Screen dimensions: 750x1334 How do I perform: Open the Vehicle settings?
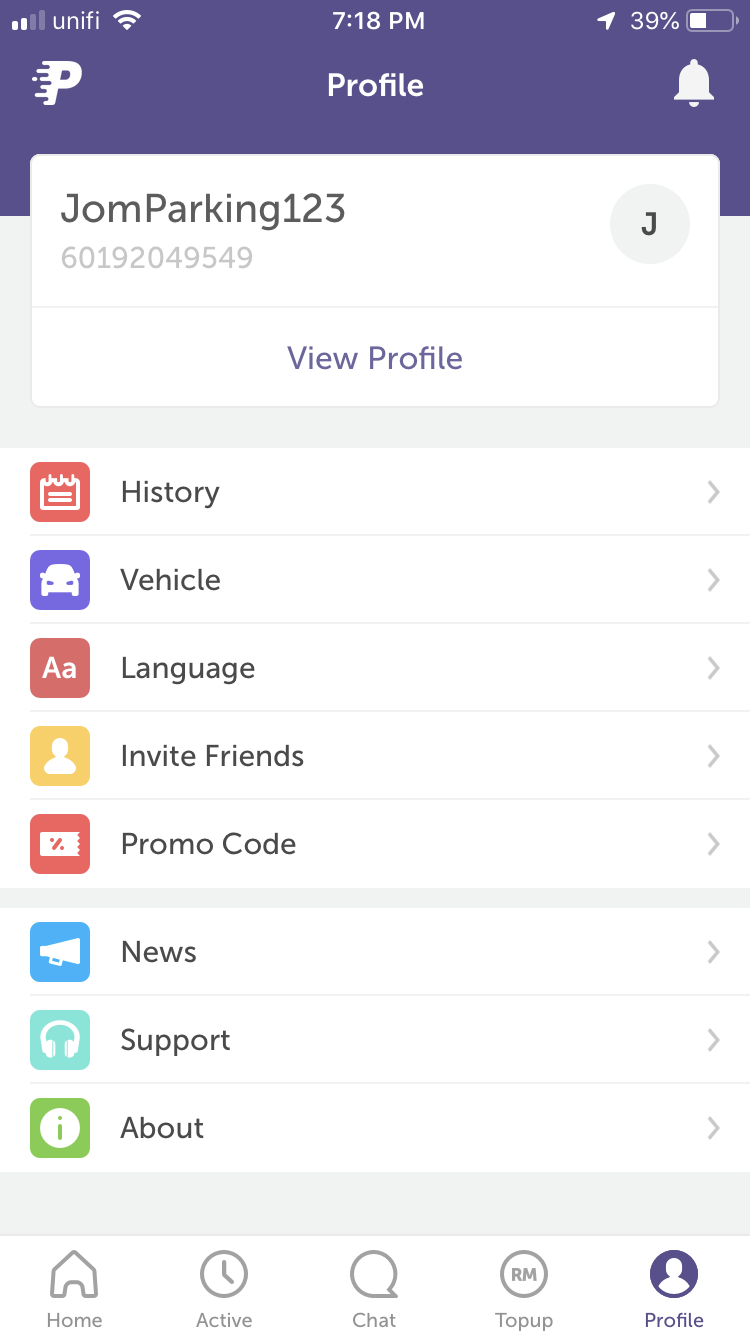(x=375, y=580)
